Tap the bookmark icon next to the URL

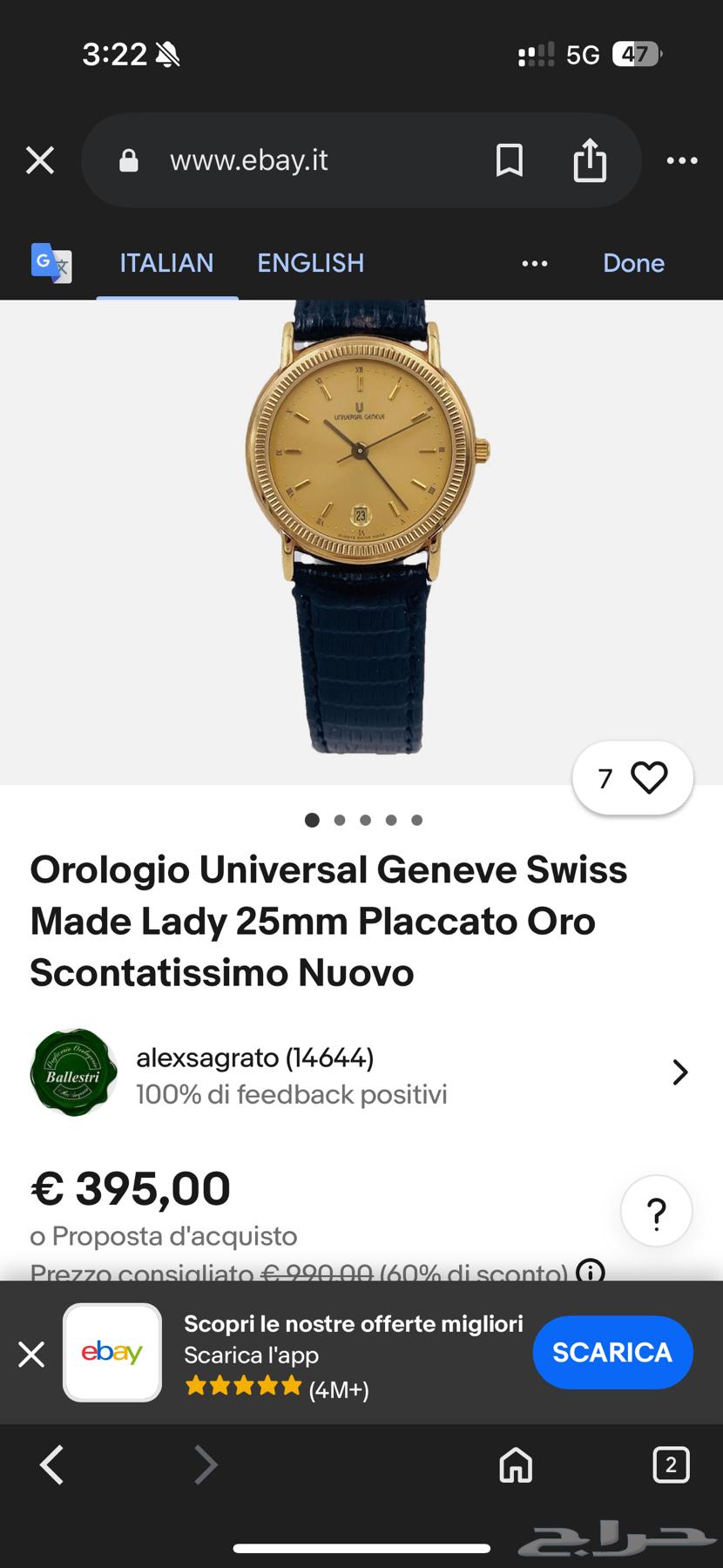point(509,160)
